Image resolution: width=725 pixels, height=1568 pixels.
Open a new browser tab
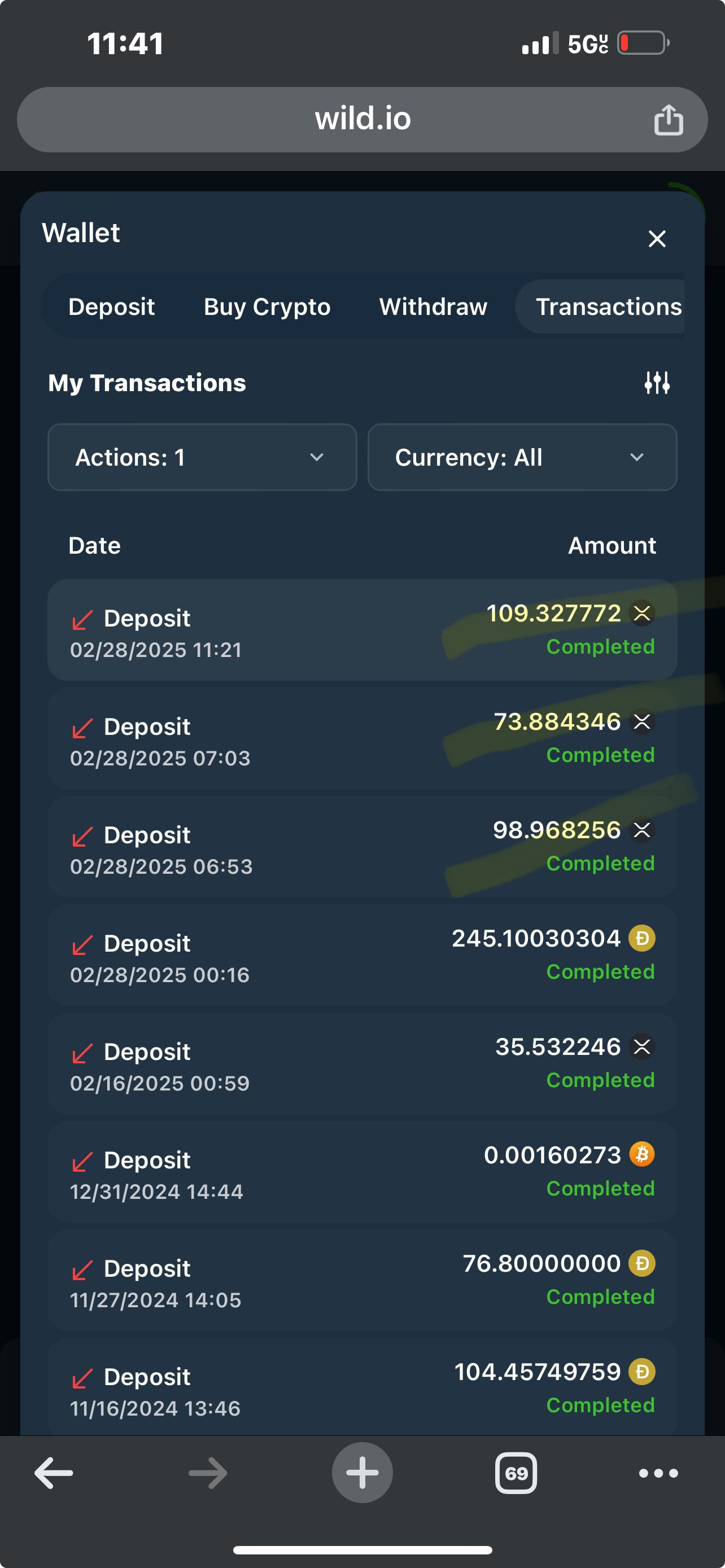click(x=362, y=1473)
